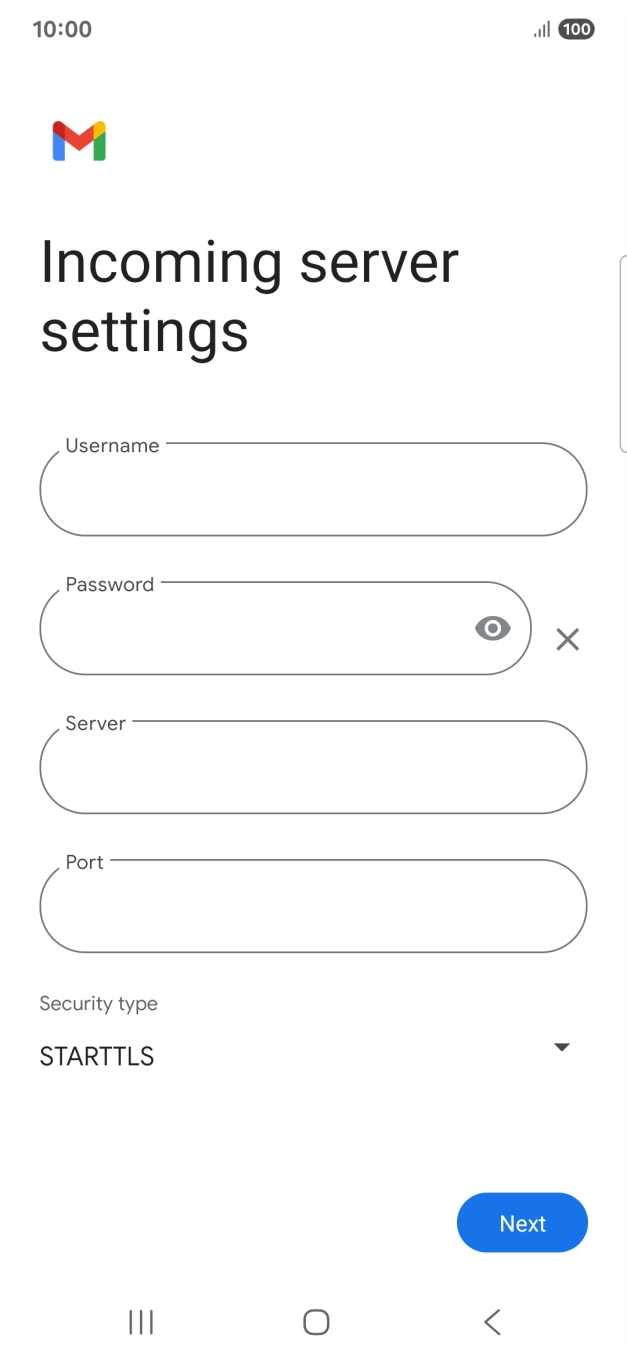
Task: Show the password with the eye icon
Action: [492, 628]
